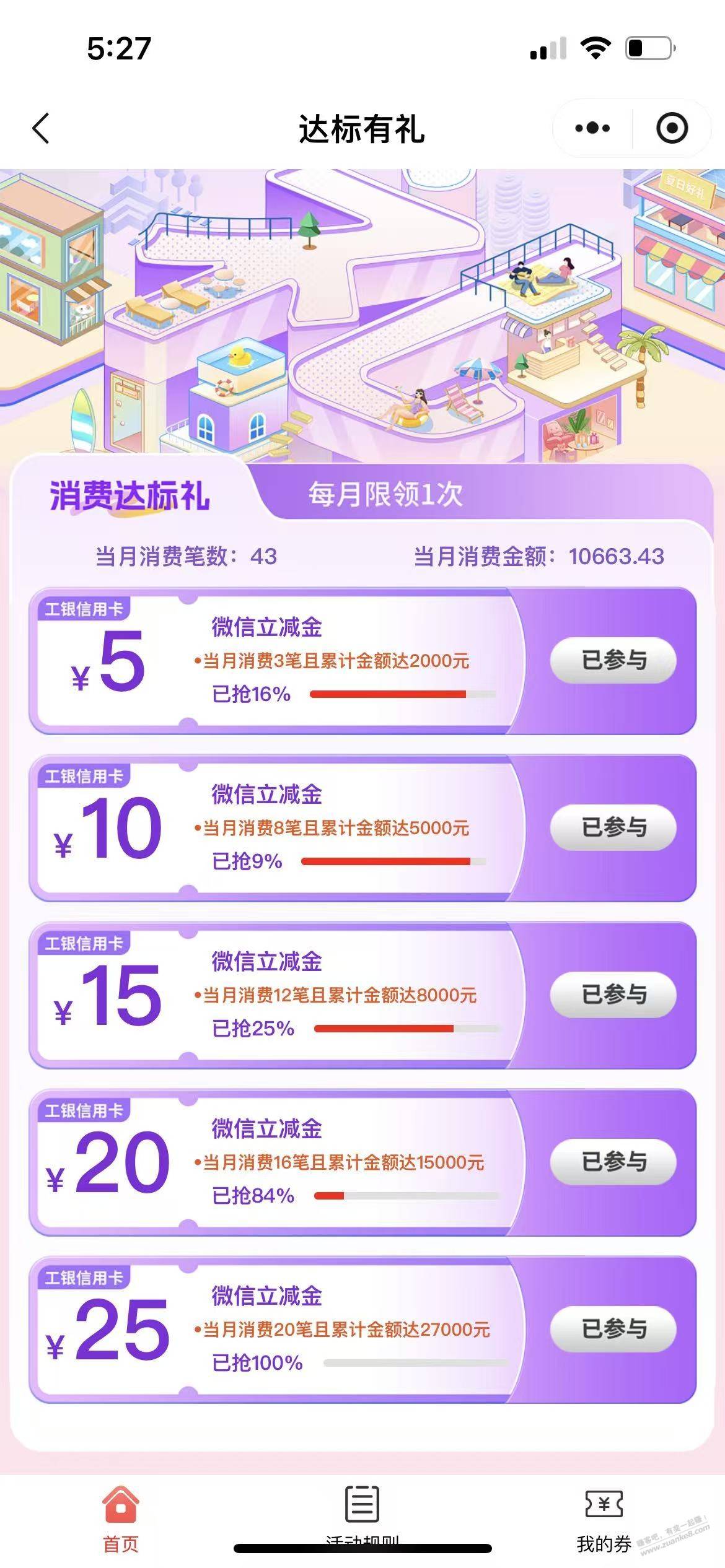Tap 已参与 on the ¥15 coupon
725x1568 pixels.
click(613, 995)
